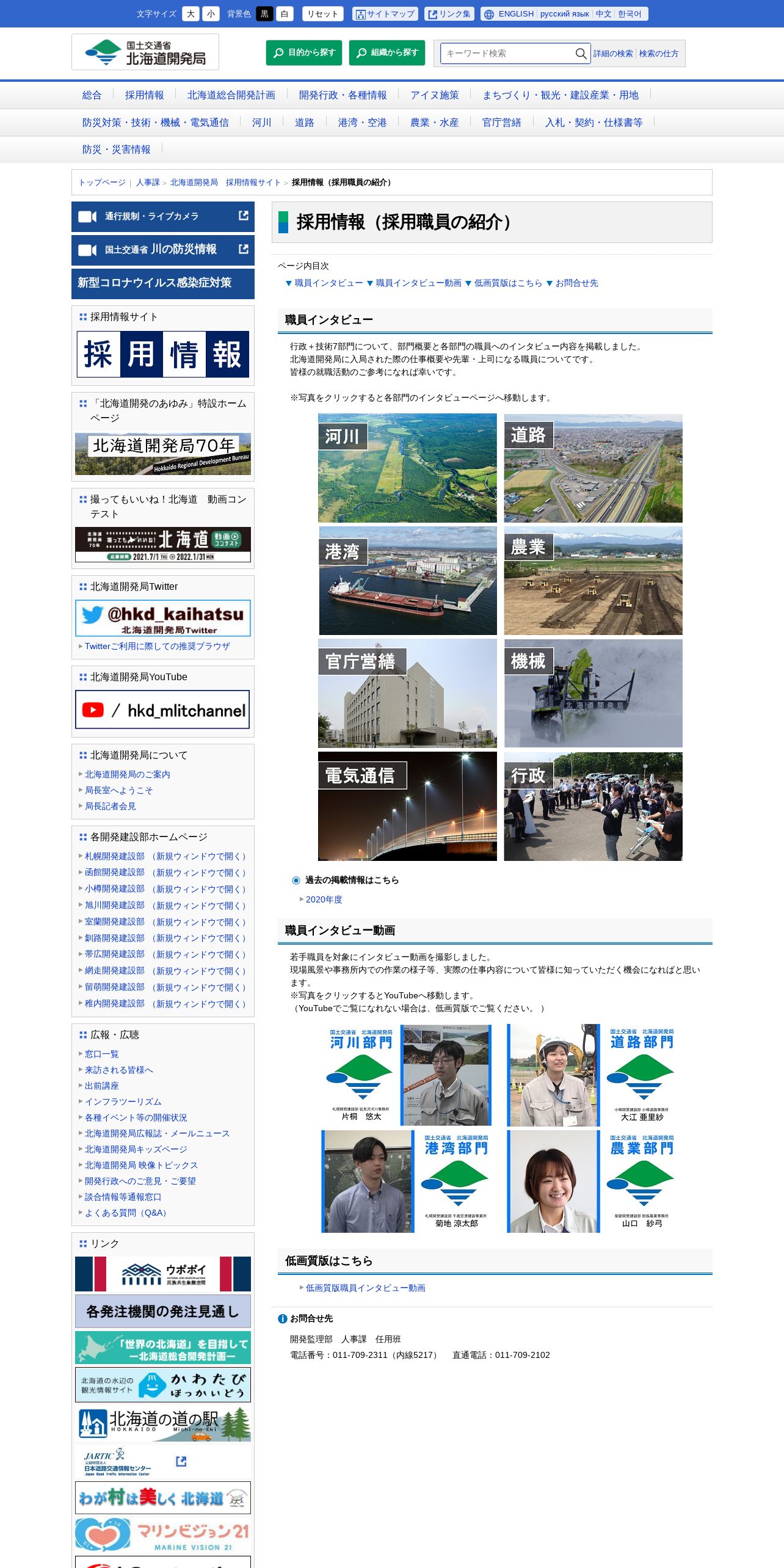Open the 組織から探す button
Viewport: 784px width, 1568px height.
387,53
